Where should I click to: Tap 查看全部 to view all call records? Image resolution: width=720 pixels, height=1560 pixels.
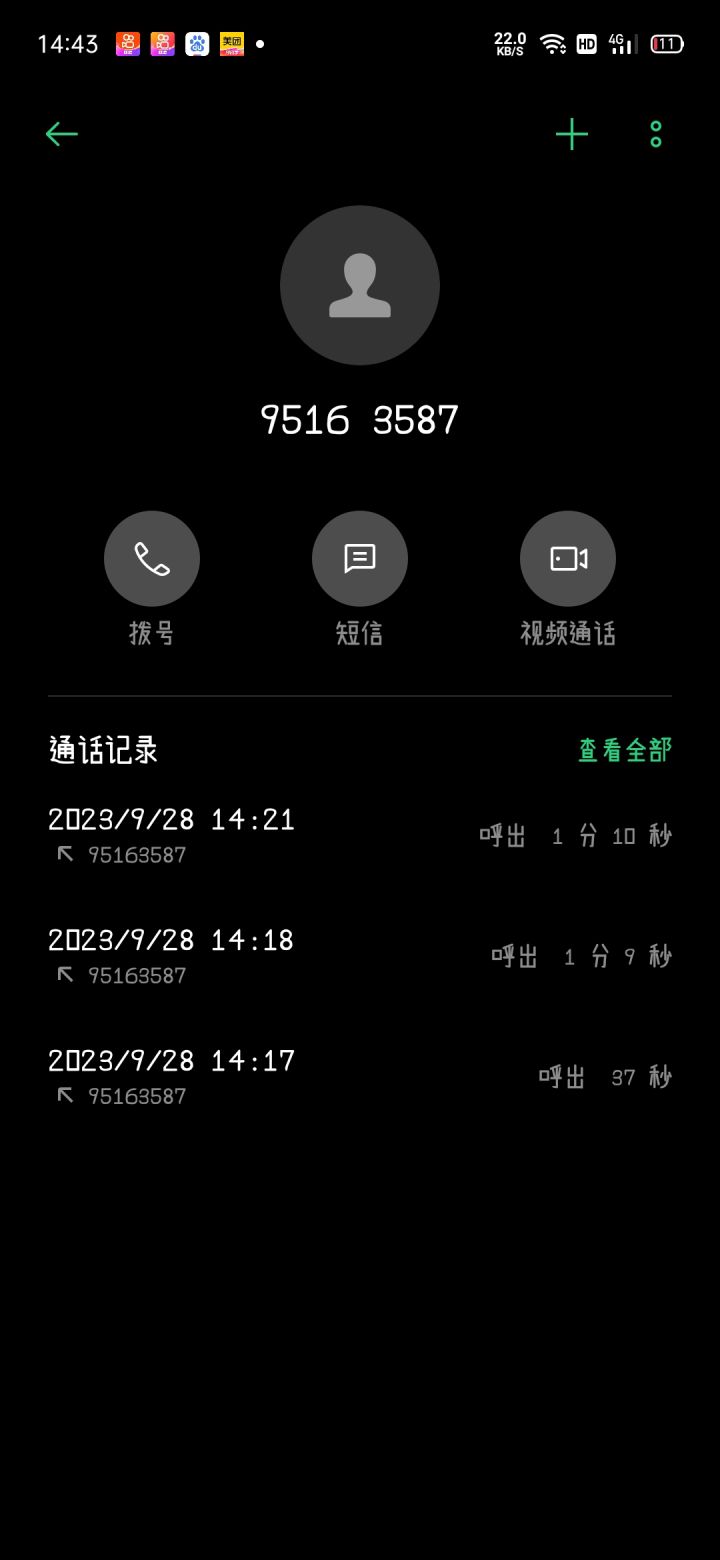click(x=625, y=750)
